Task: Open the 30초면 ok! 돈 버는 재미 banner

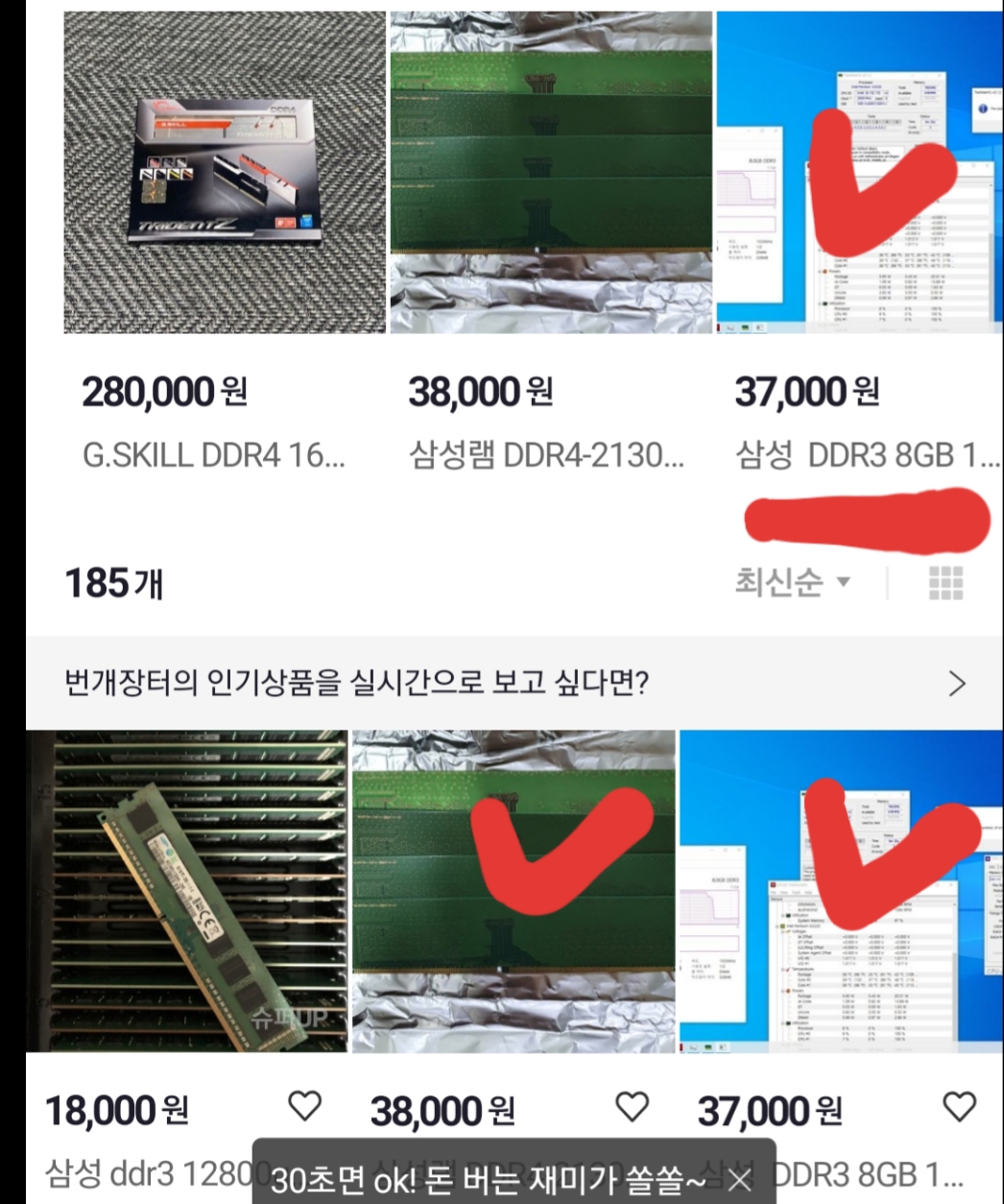Action: click(x=490, y=1180)
